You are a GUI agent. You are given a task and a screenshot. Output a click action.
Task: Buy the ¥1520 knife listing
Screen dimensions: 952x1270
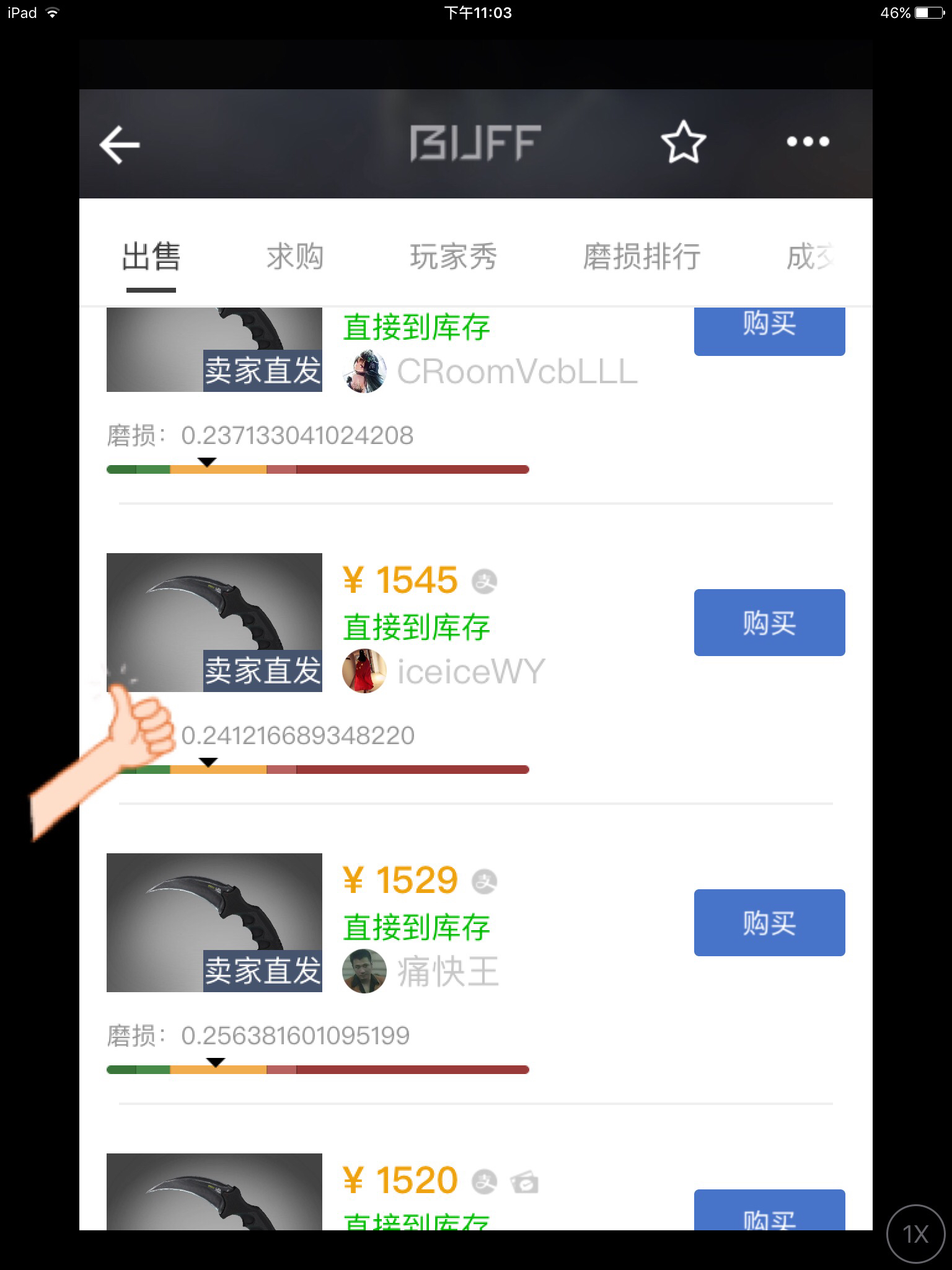tap(769, 1210)
